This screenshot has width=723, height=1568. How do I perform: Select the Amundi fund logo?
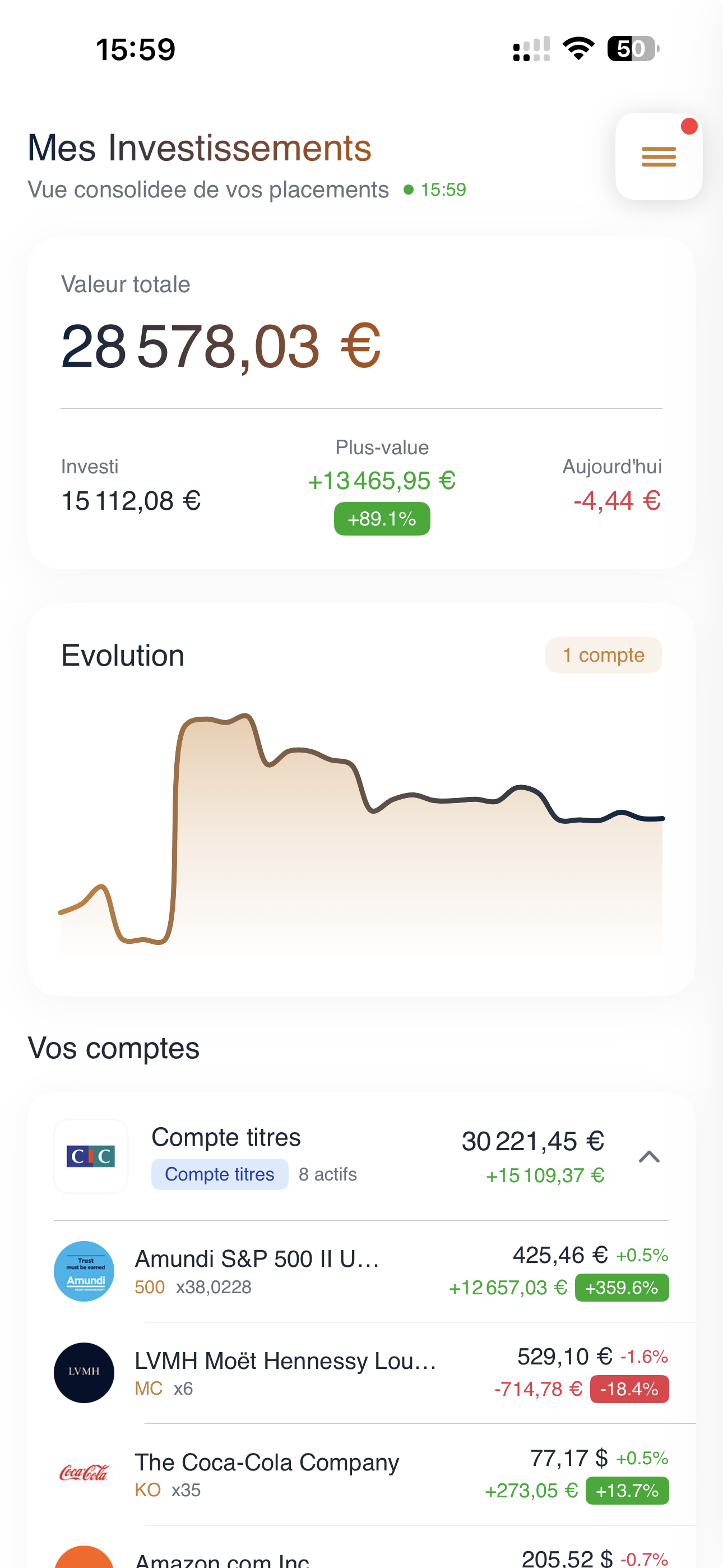click(84, 1272)
